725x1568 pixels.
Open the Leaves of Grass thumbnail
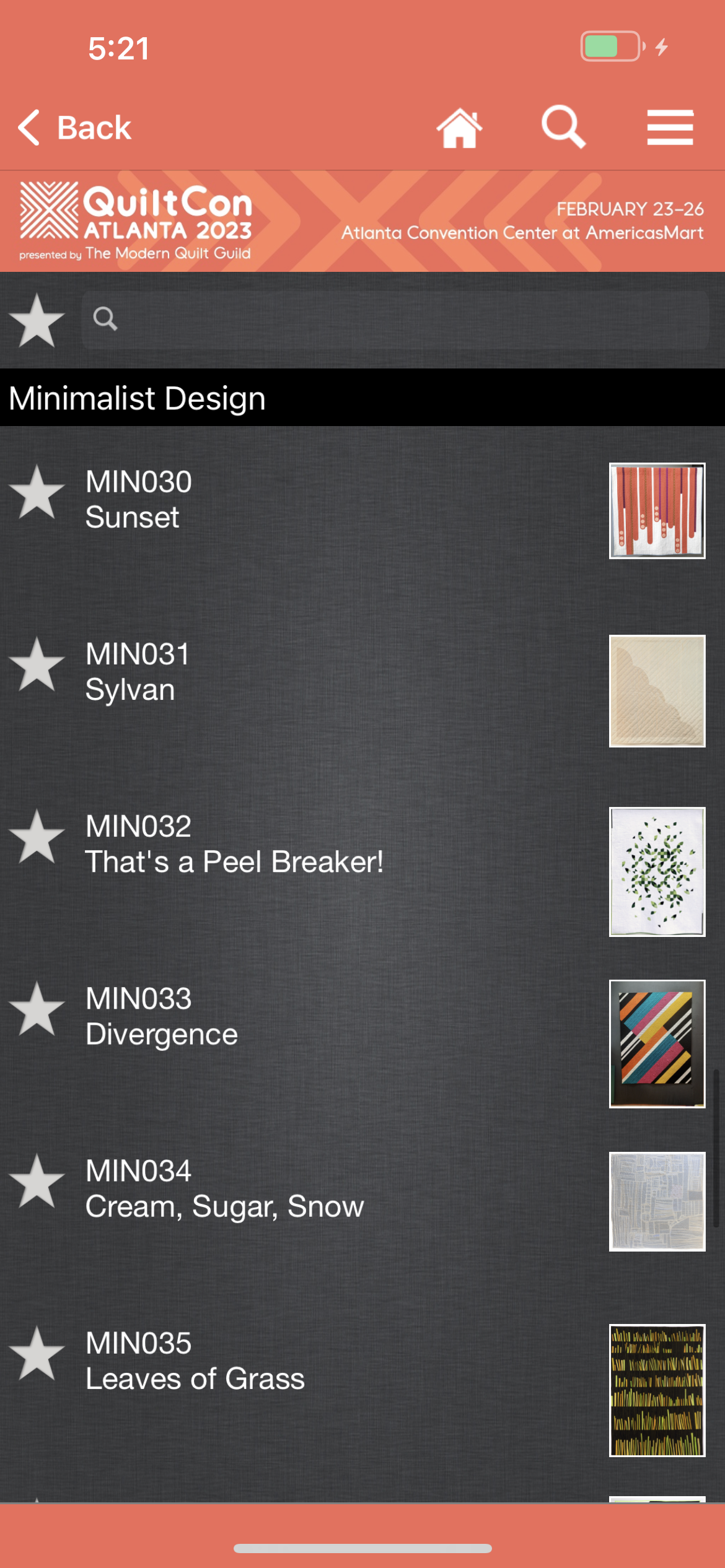657,1390
